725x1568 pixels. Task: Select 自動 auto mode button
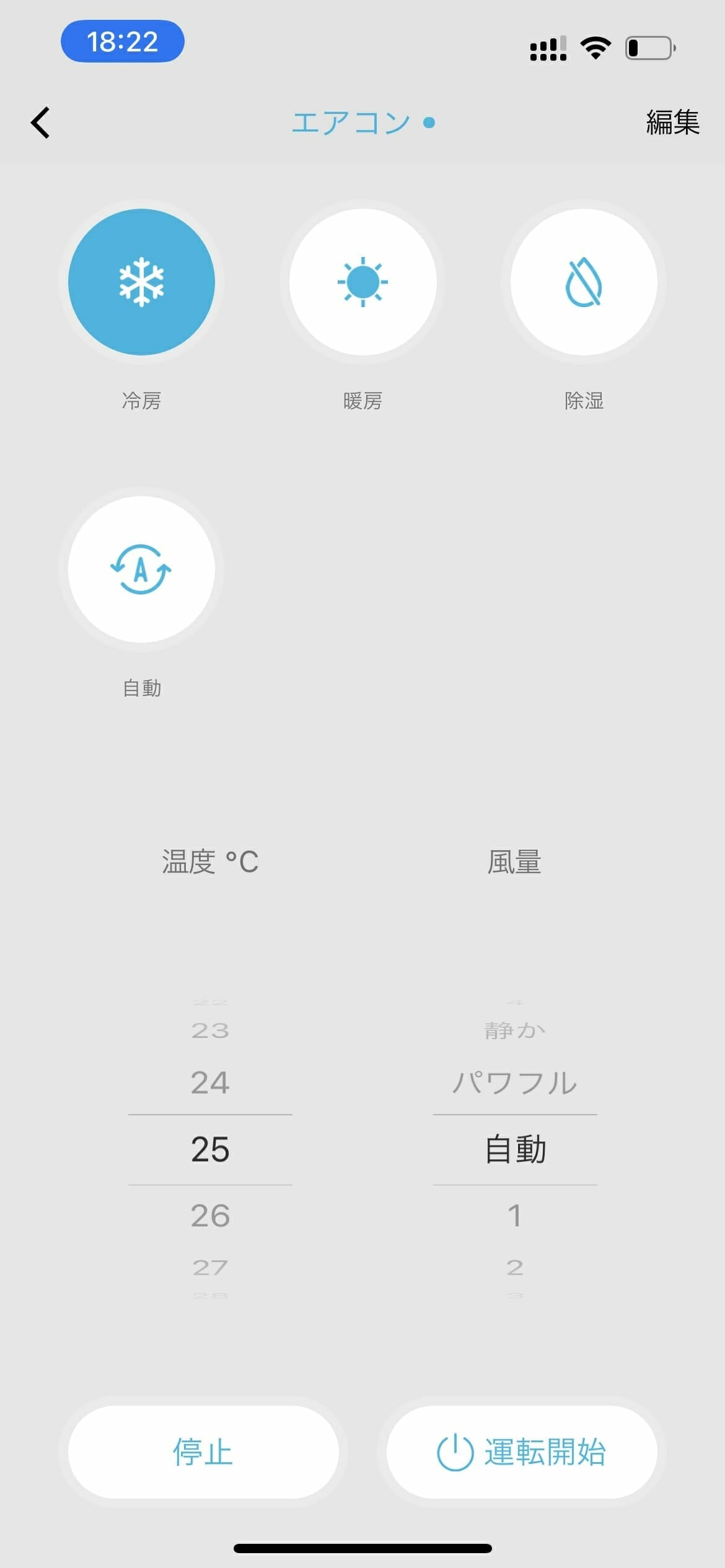click(141, 569)
